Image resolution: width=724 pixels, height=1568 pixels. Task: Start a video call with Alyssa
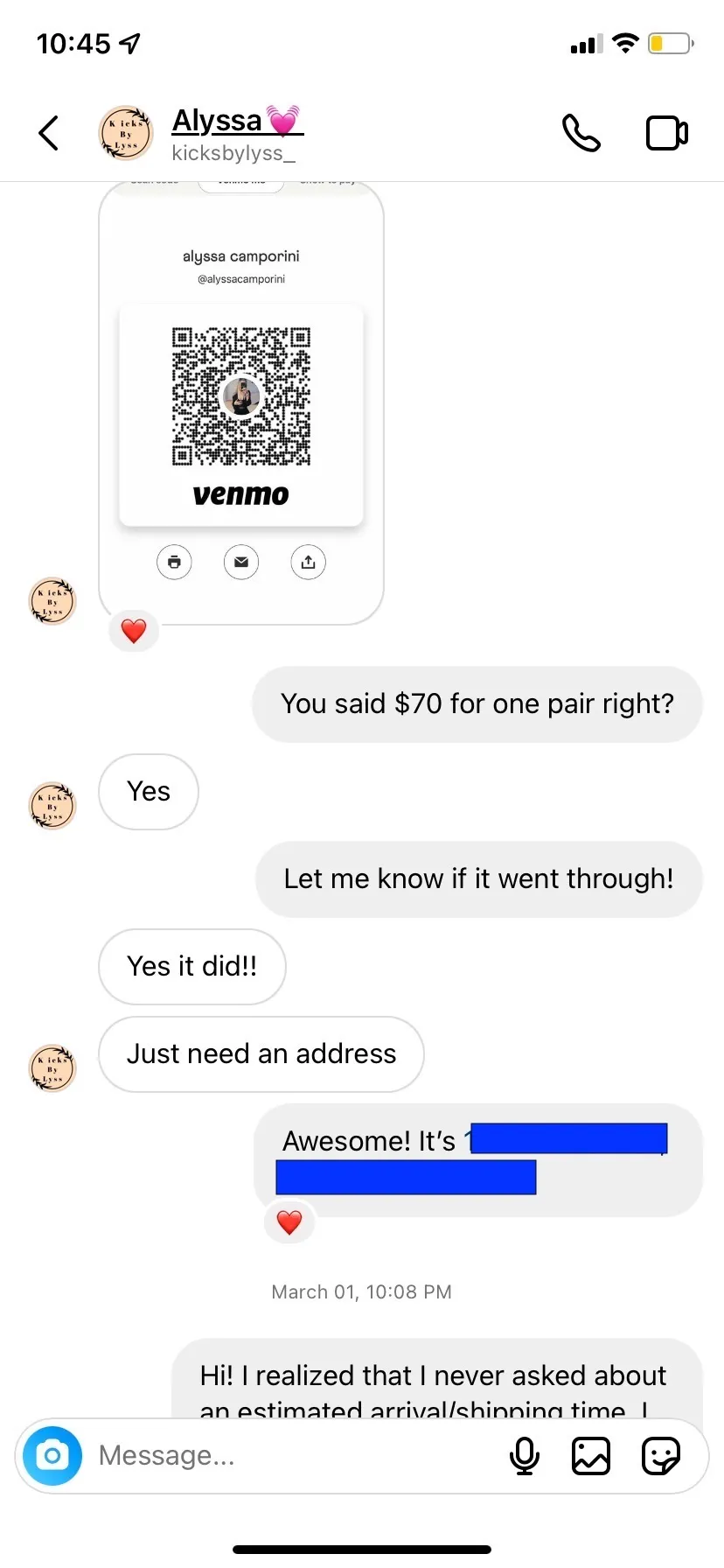coord(667,133)
